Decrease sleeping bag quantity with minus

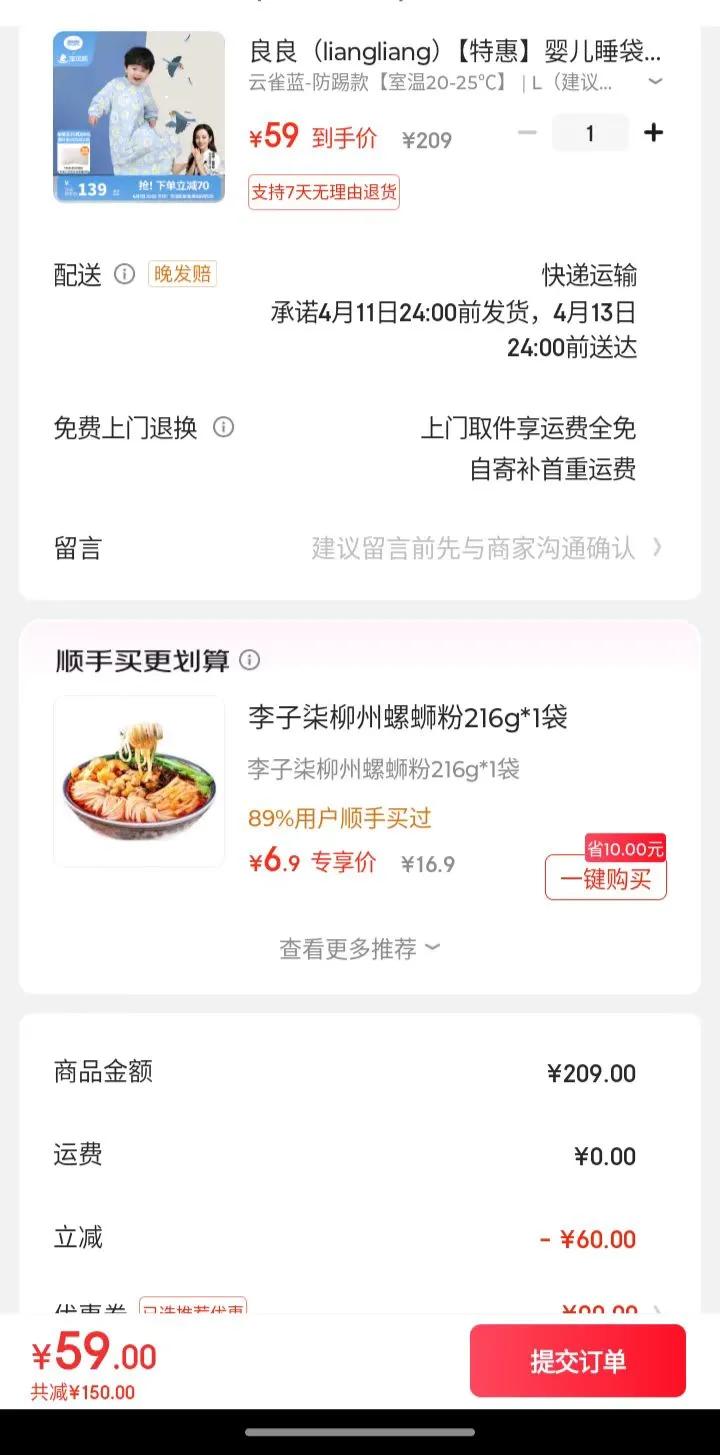coord(528,133)
